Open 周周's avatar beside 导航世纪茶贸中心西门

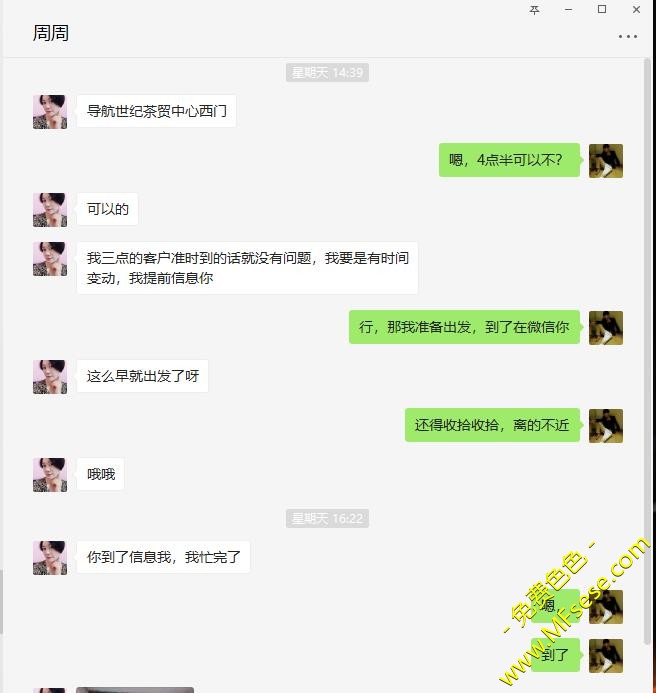coord(50,112)
